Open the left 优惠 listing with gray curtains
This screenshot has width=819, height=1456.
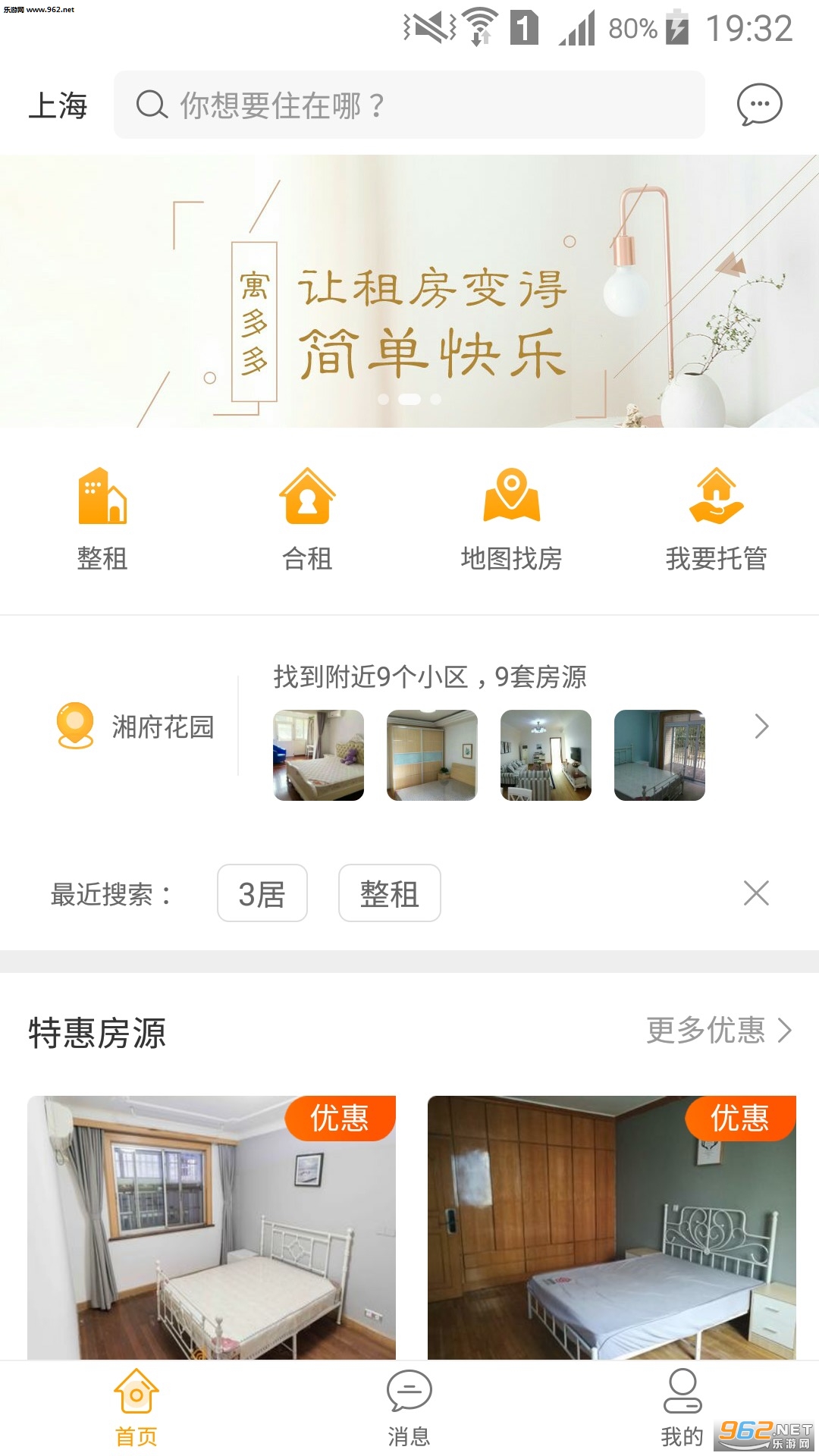(212, 1228)
